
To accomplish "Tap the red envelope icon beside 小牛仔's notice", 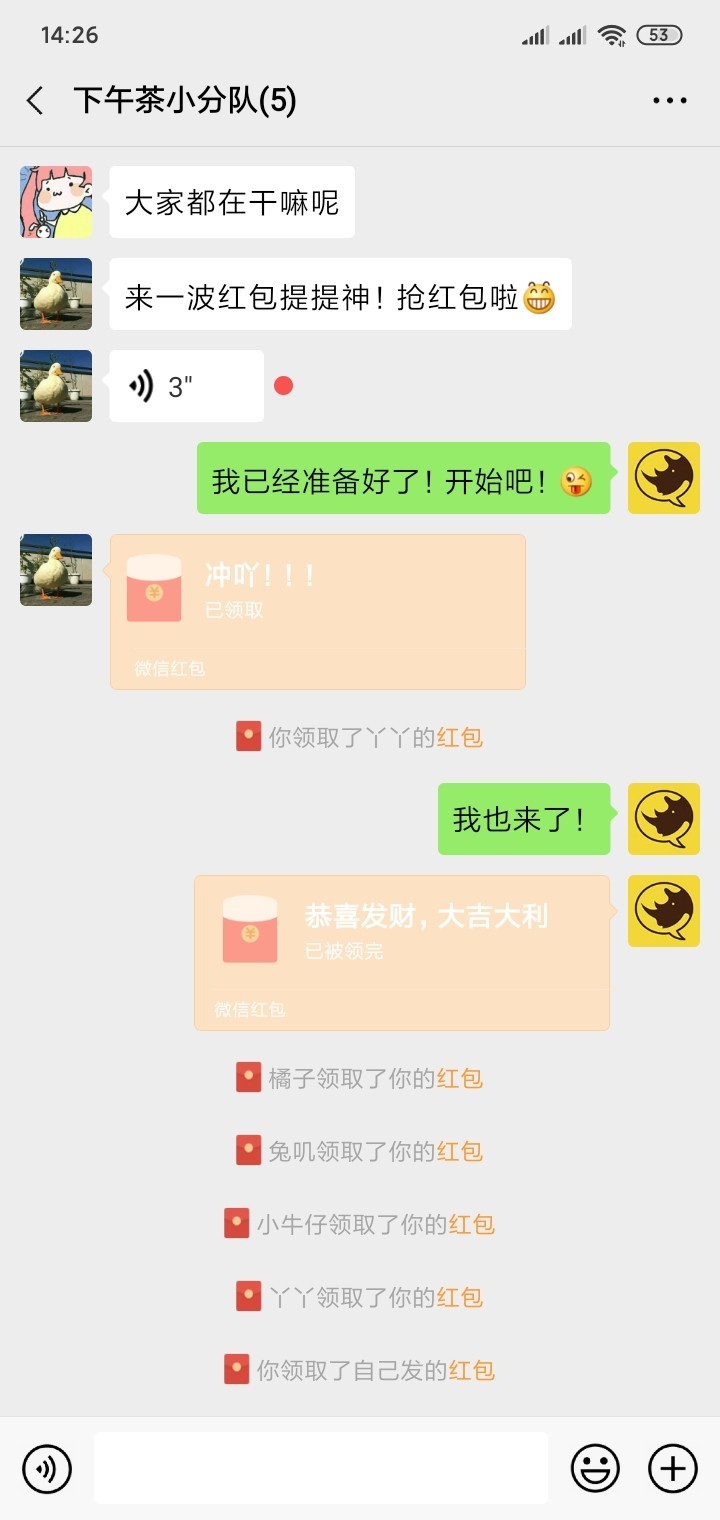I will (x=235, y=1222).
